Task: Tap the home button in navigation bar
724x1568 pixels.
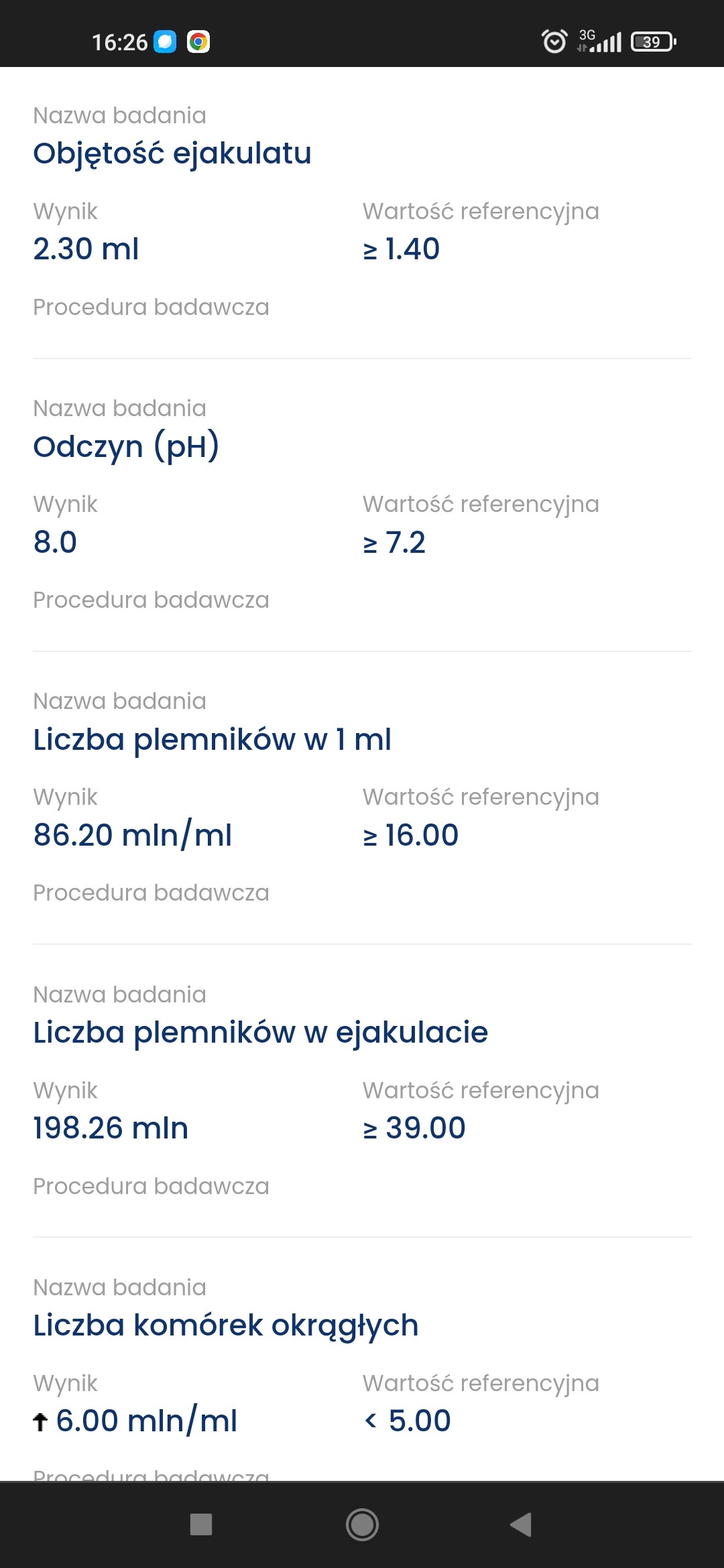Action: pos(362,1524)
